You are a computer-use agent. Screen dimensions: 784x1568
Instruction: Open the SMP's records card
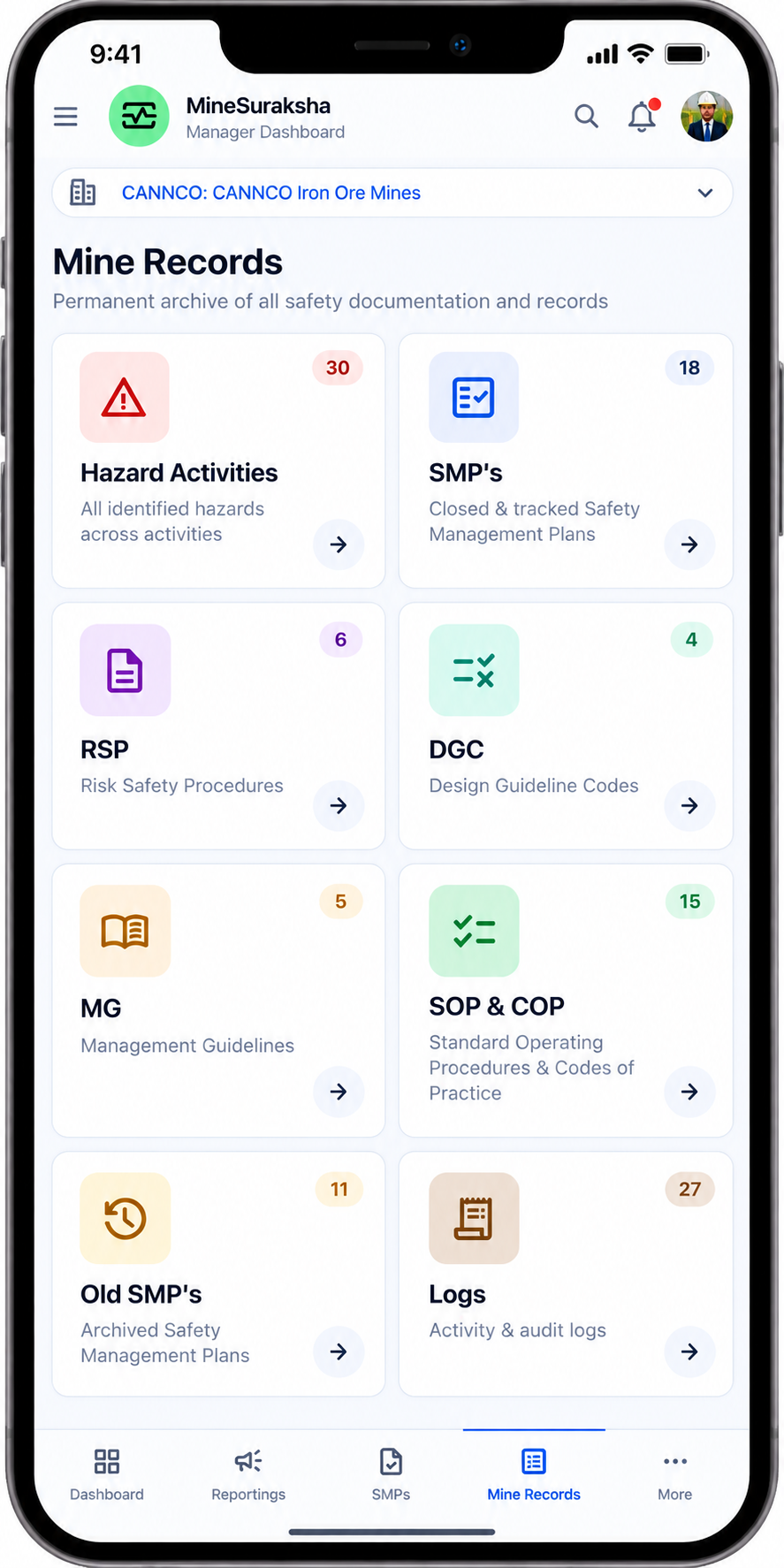(566, 461)
